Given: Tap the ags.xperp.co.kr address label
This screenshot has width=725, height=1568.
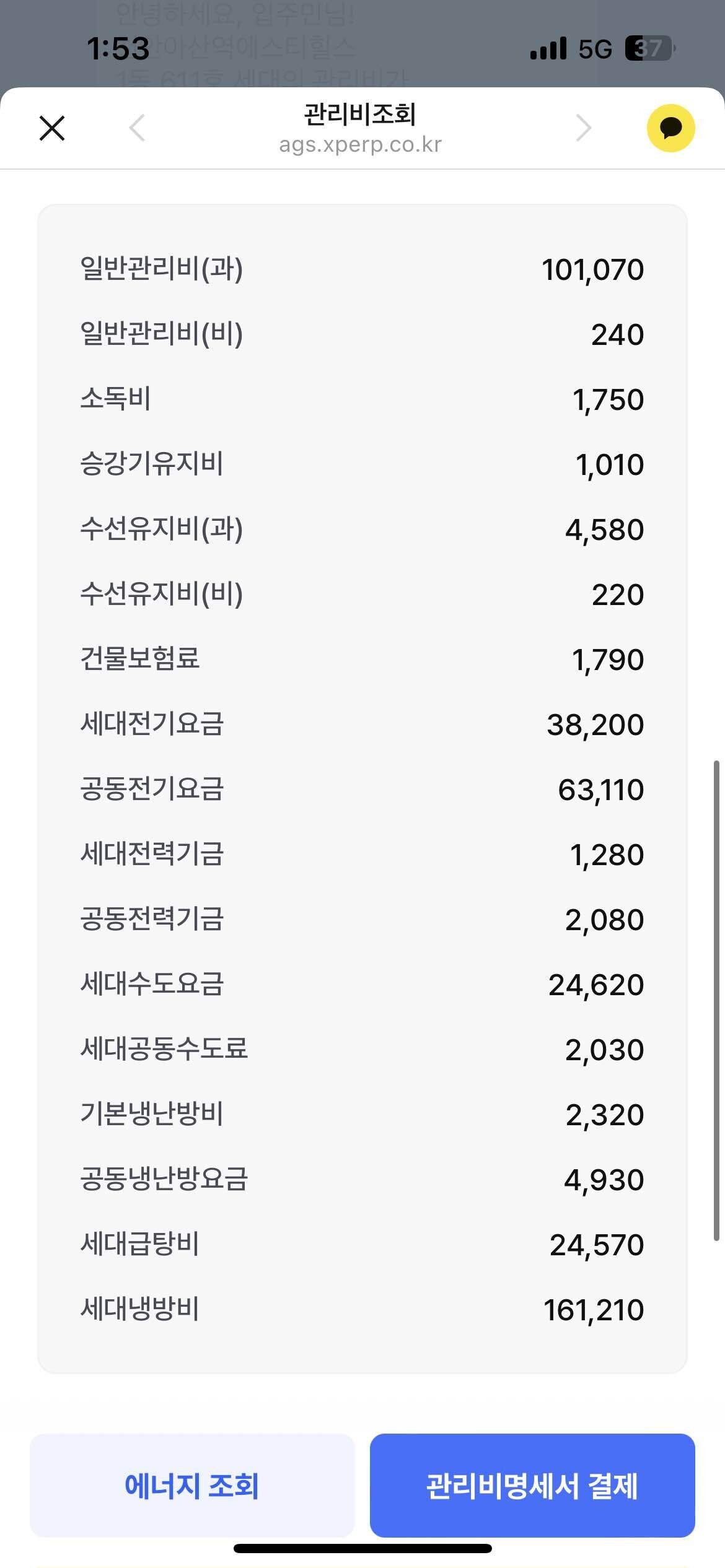Looking at the screenshot, I should tap(362, 146).
